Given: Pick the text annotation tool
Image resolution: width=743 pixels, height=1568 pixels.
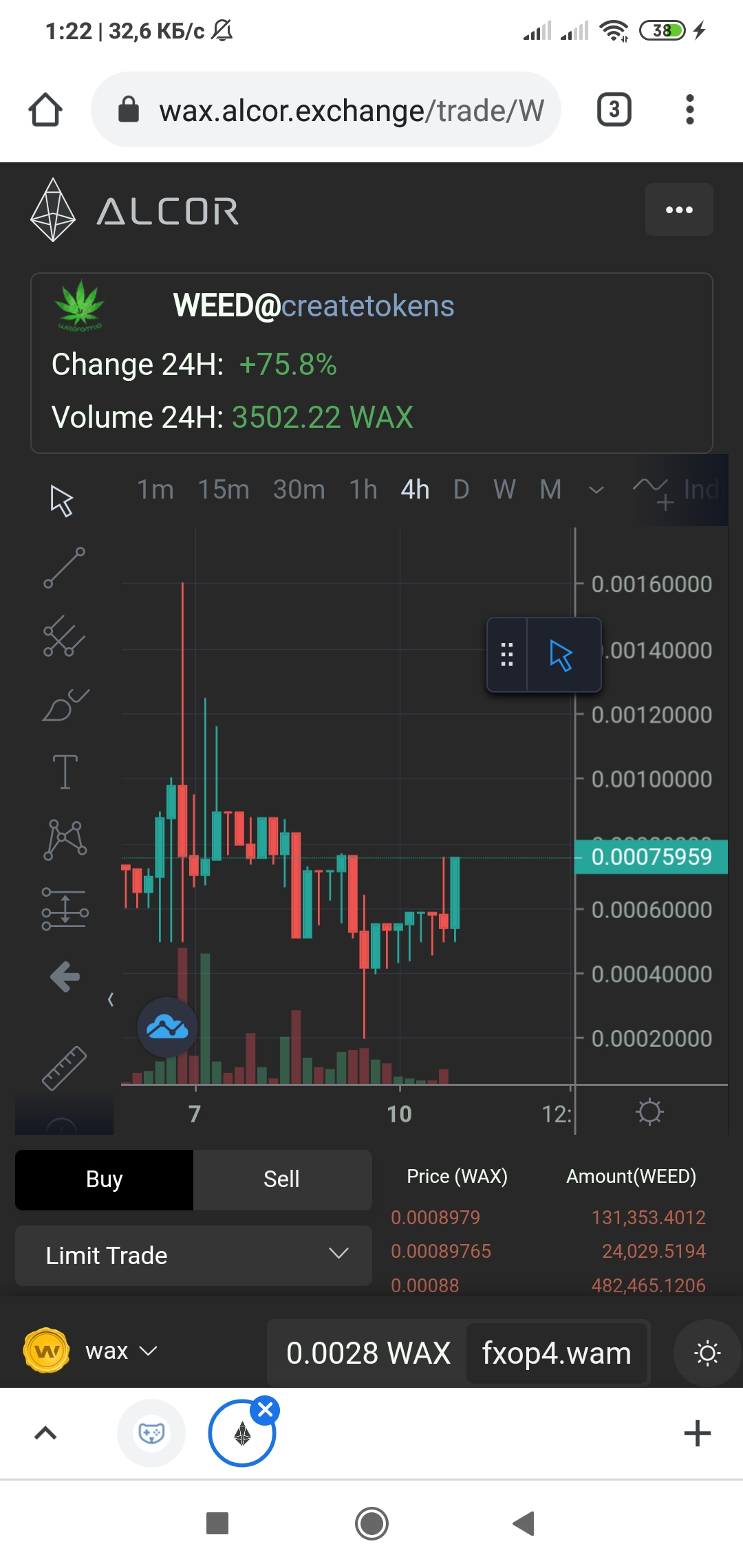Looking at the screenshot, I should [x=65, y=771].
